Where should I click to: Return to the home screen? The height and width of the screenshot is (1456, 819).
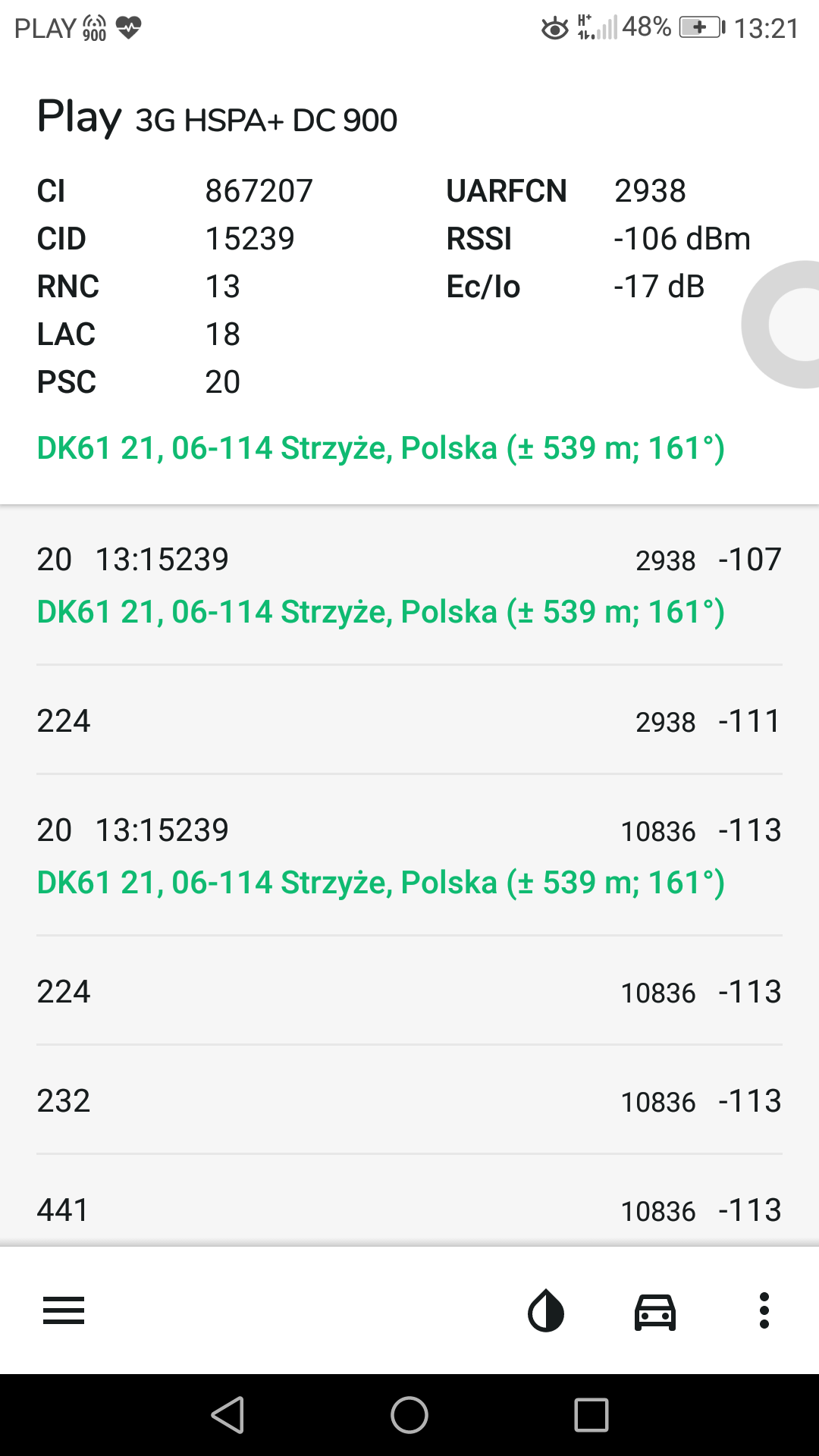(409, 1415)
